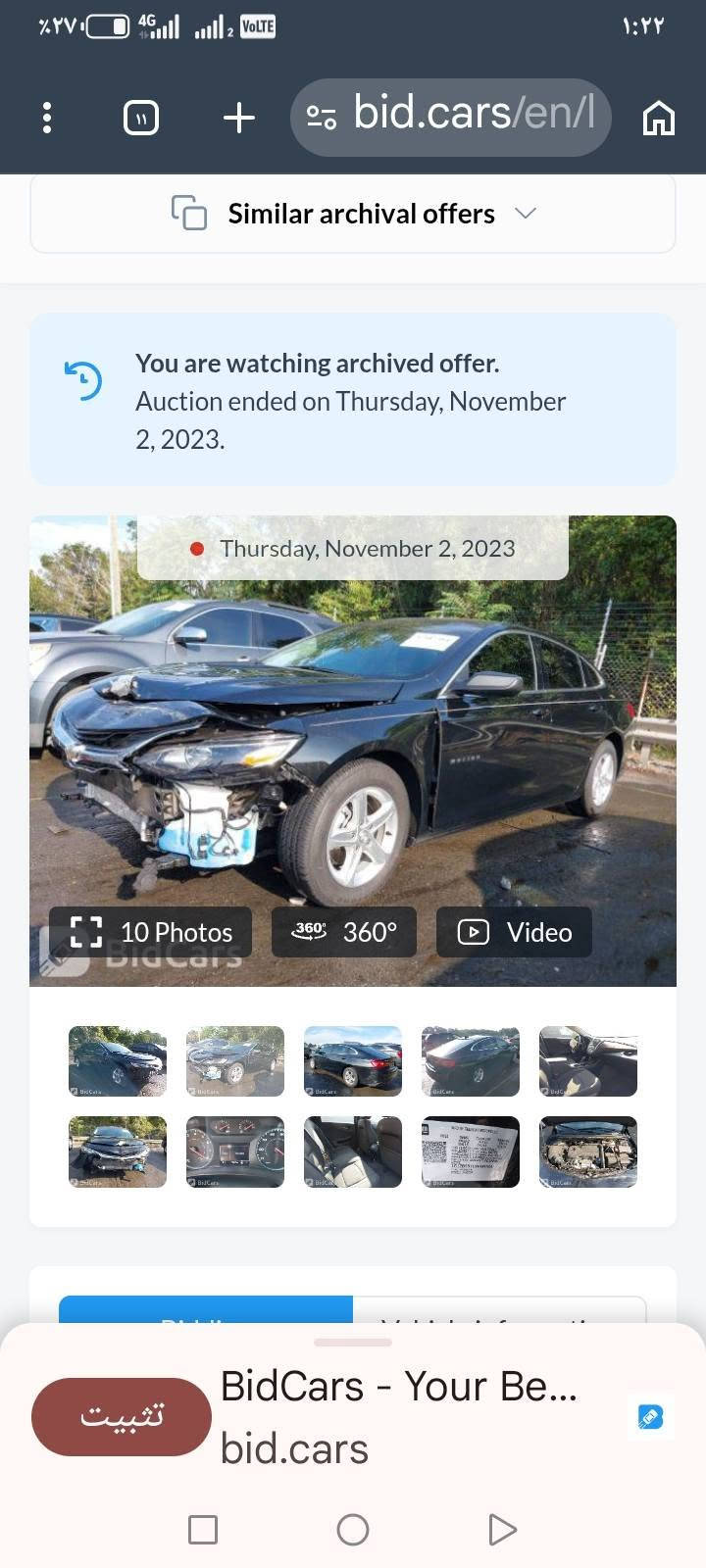
Task: Open a new browser tab
Action: pos(238,119)
